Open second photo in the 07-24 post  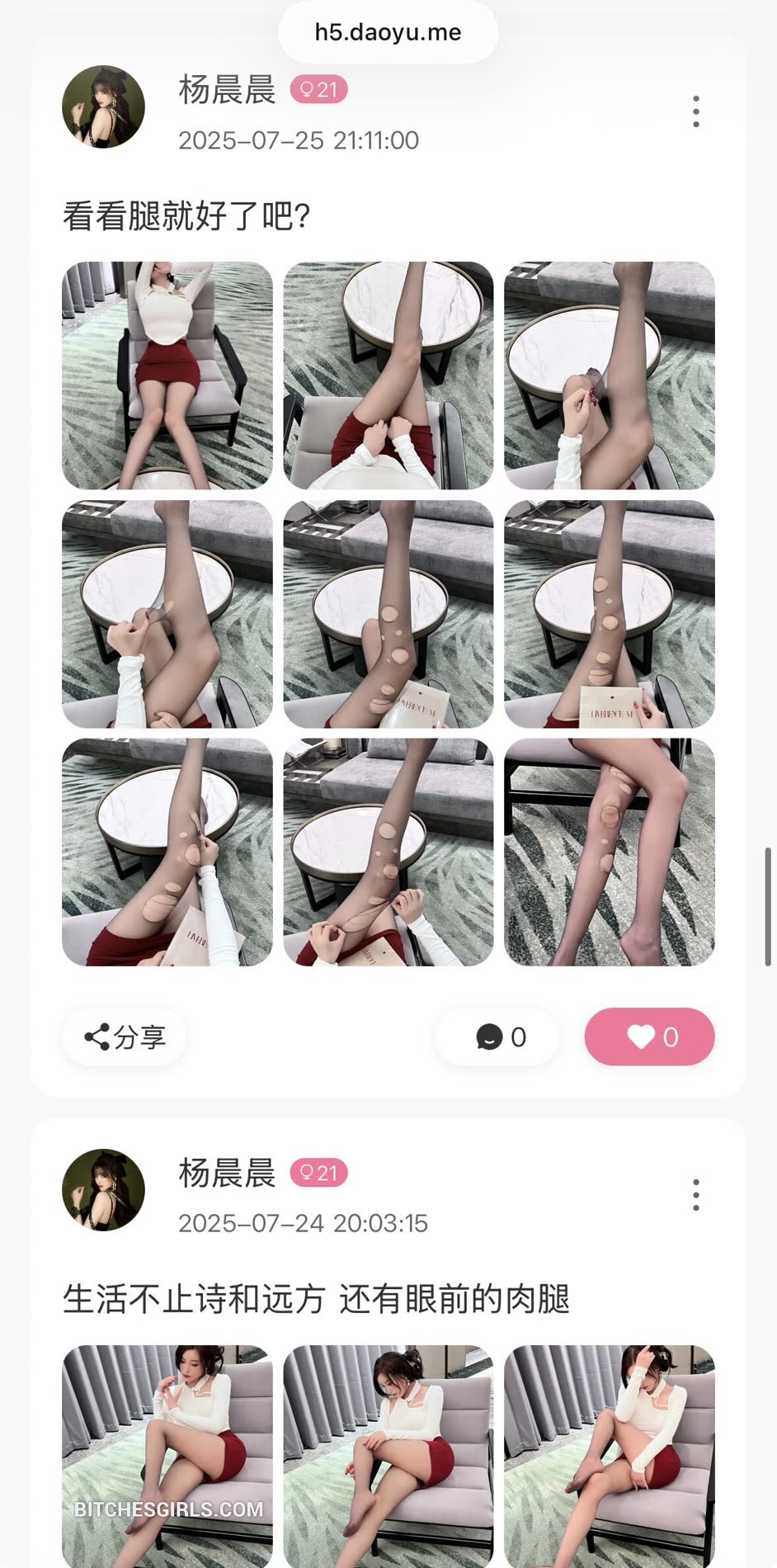coord(388,1456)
